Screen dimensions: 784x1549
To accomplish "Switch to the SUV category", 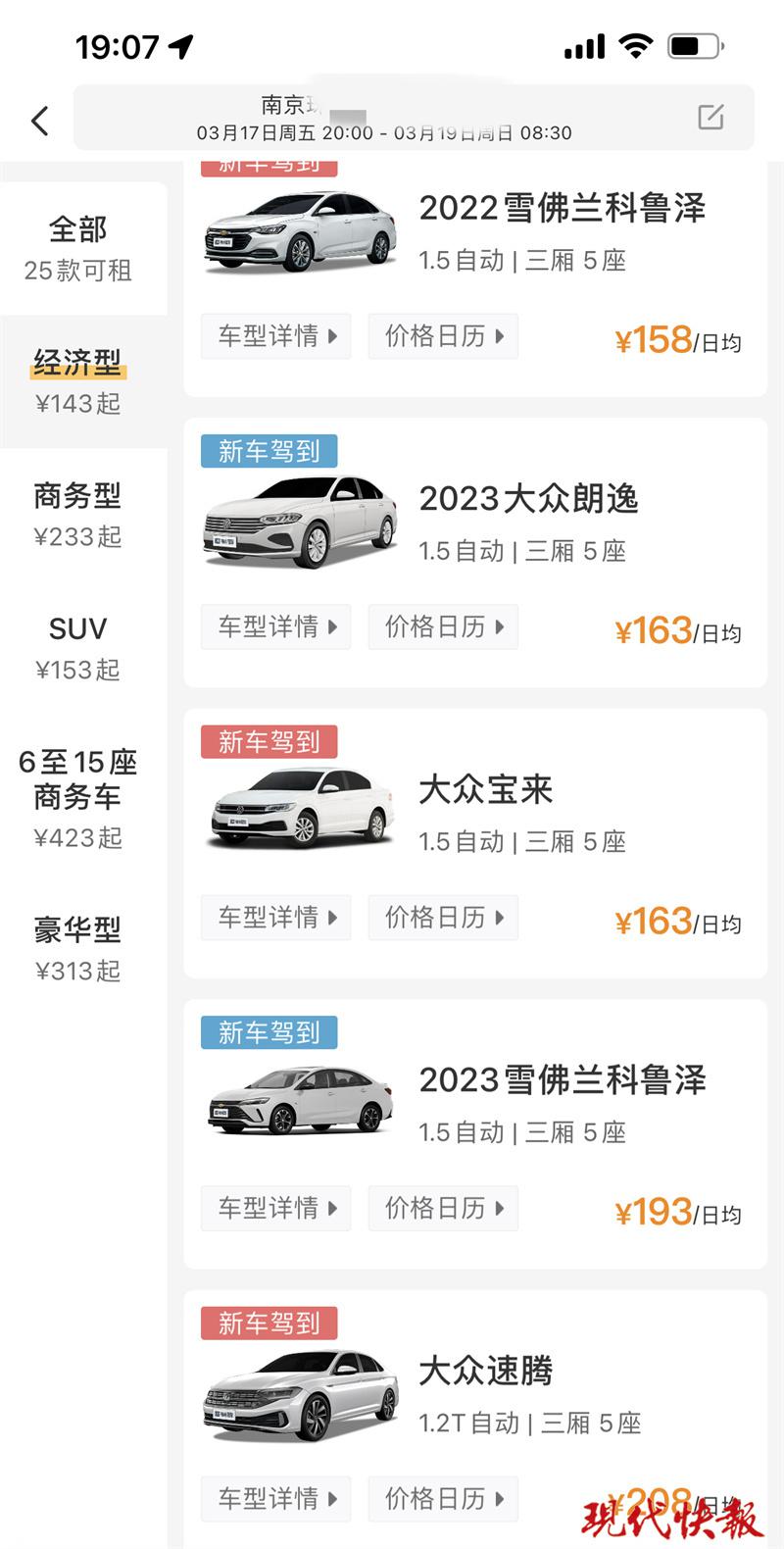I will tap(78, 648).
